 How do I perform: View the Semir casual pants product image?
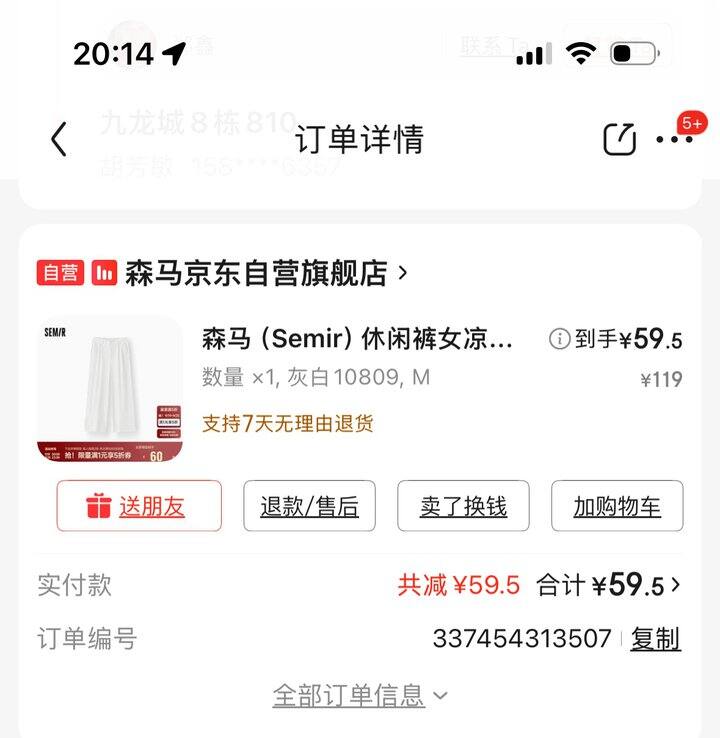[109, 389]
